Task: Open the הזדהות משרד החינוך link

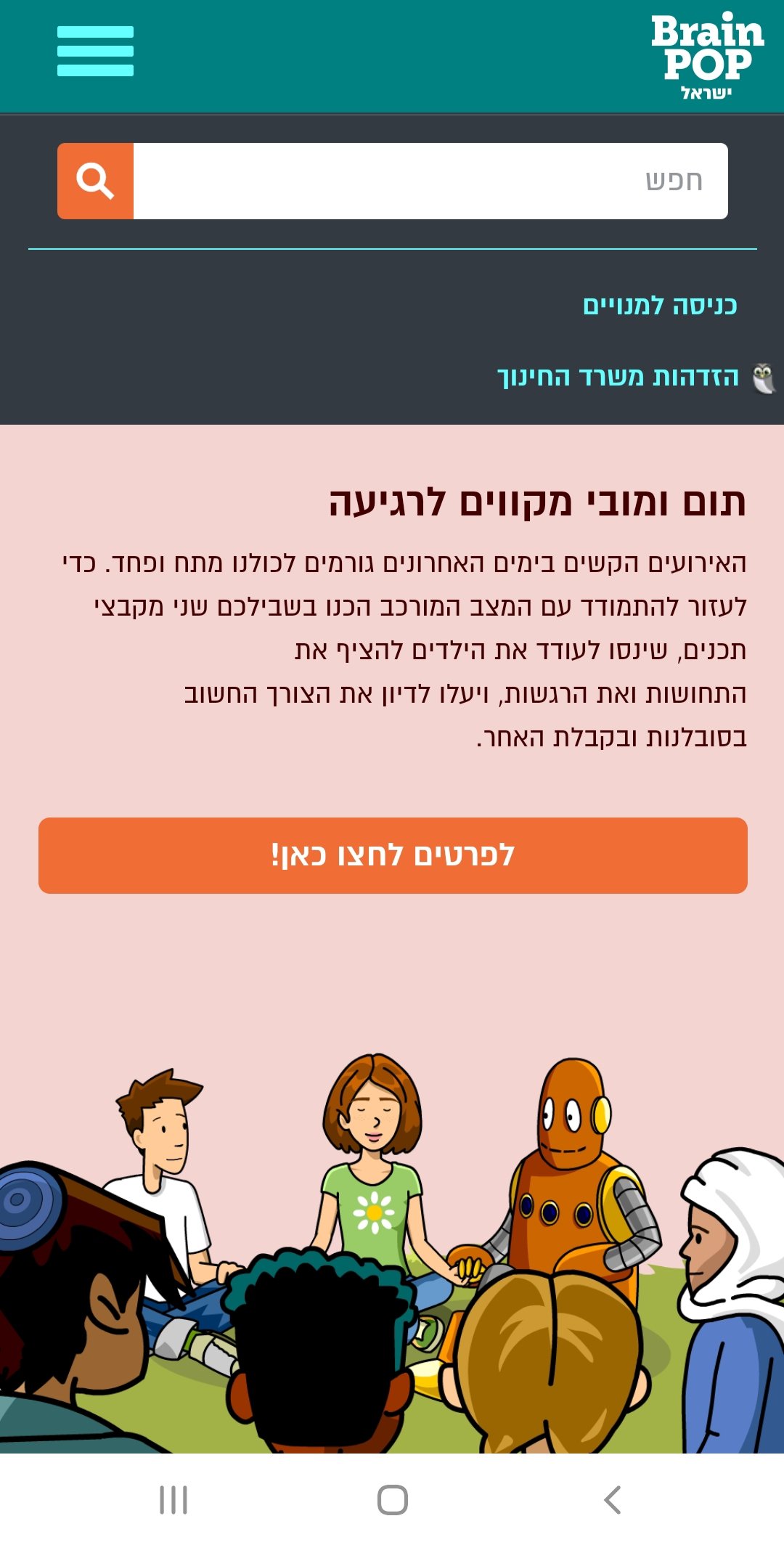Action: 618,377
